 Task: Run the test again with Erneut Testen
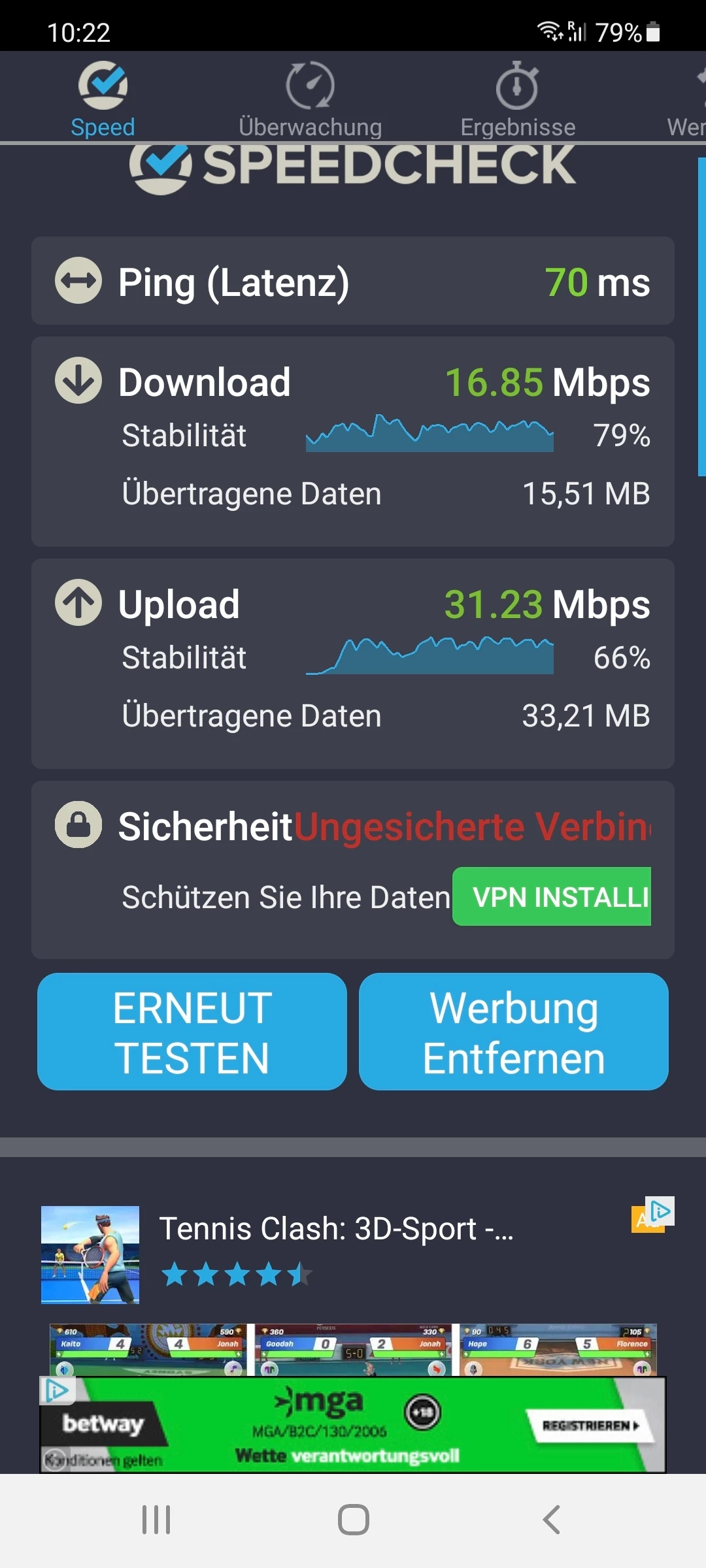[192, 1032]
